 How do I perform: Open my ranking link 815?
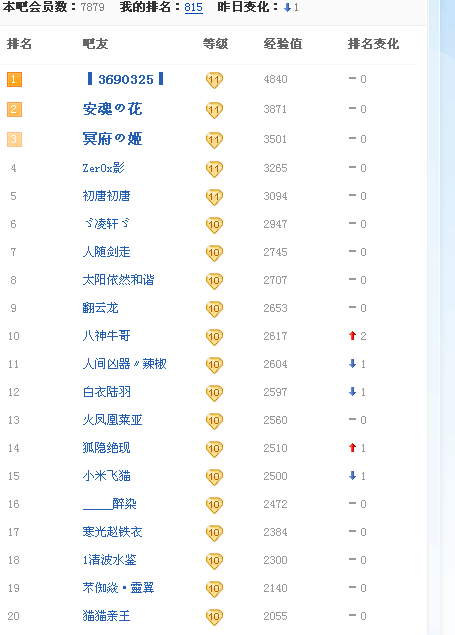click(x=193, y=7)
